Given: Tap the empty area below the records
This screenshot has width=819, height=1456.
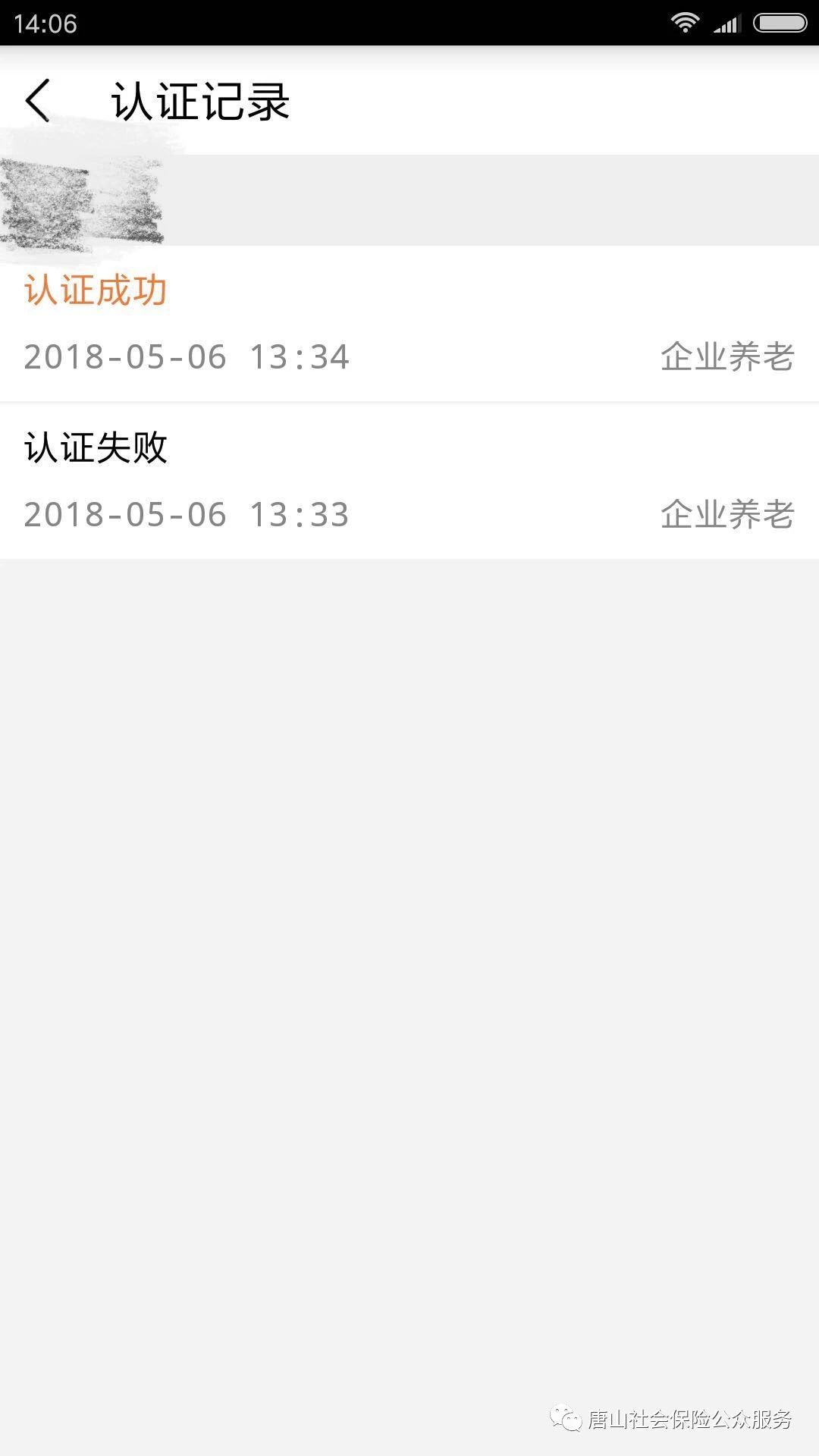Looking at the screenshot, I should [409, 910].
